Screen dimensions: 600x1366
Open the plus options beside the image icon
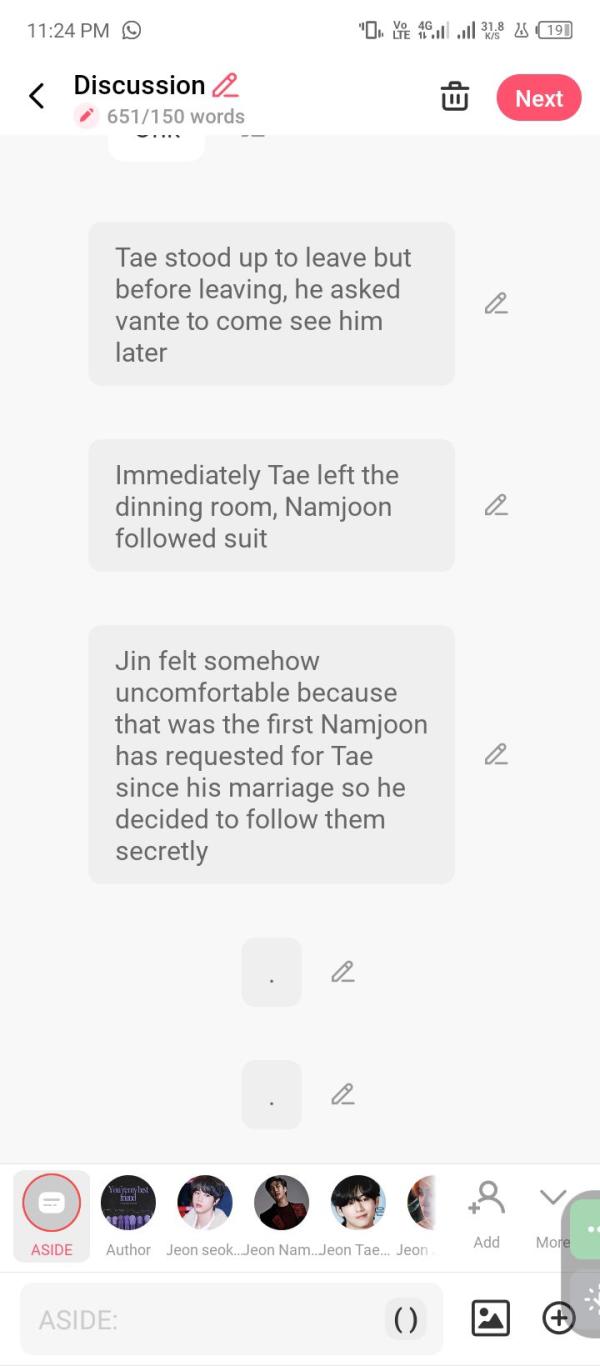559,1318
